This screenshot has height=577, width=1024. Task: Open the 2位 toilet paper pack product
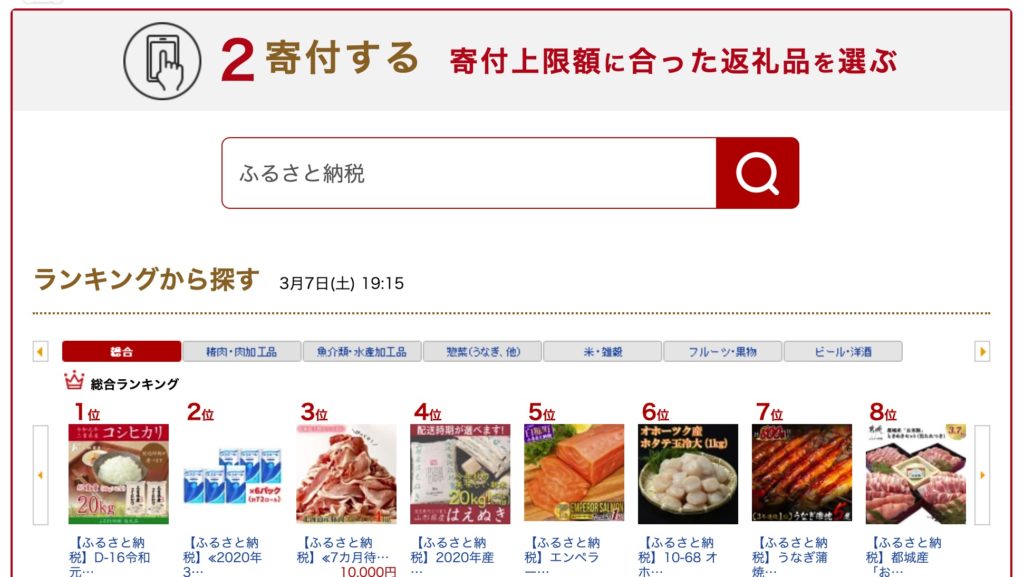(232, 474)
